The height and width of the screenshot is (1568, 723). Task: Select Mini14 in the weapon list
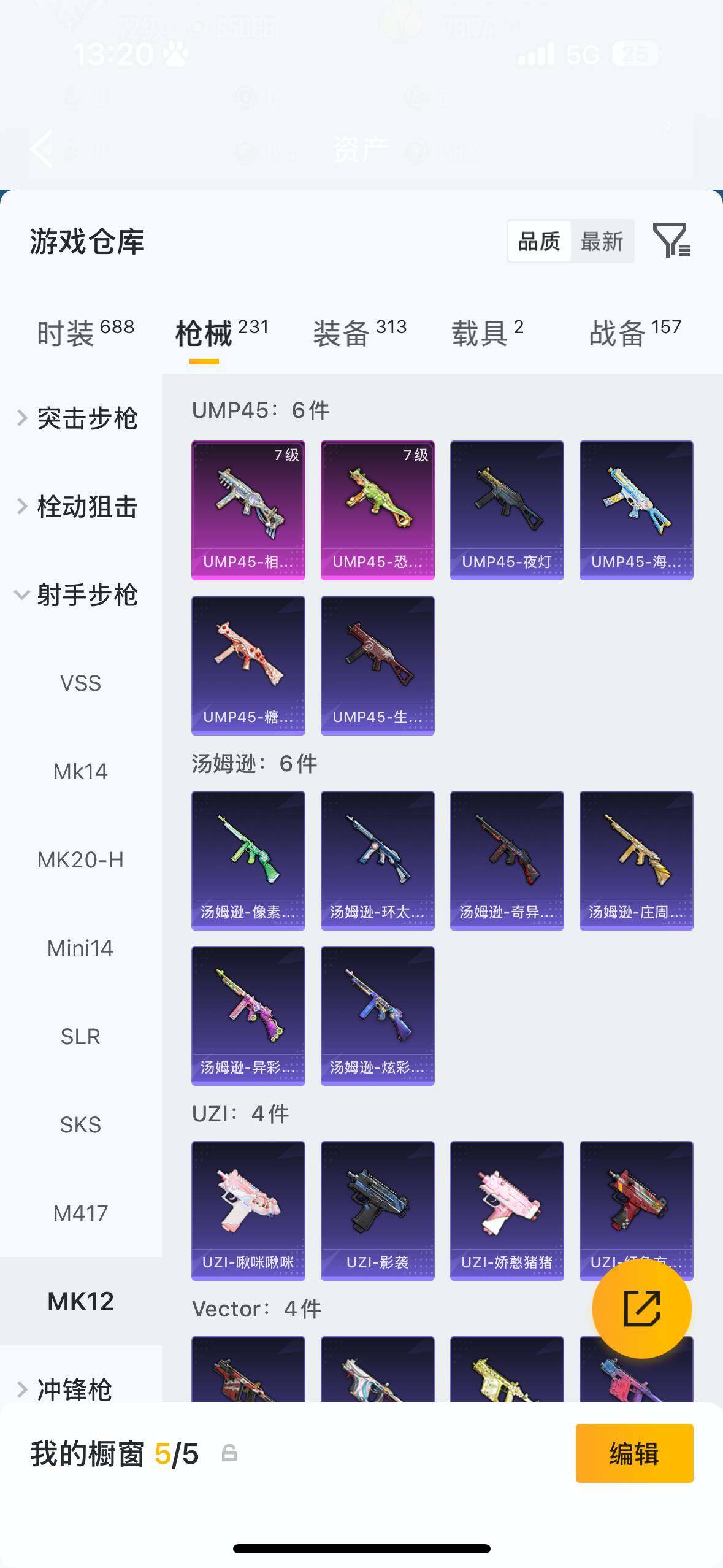(x=80, y=948)
